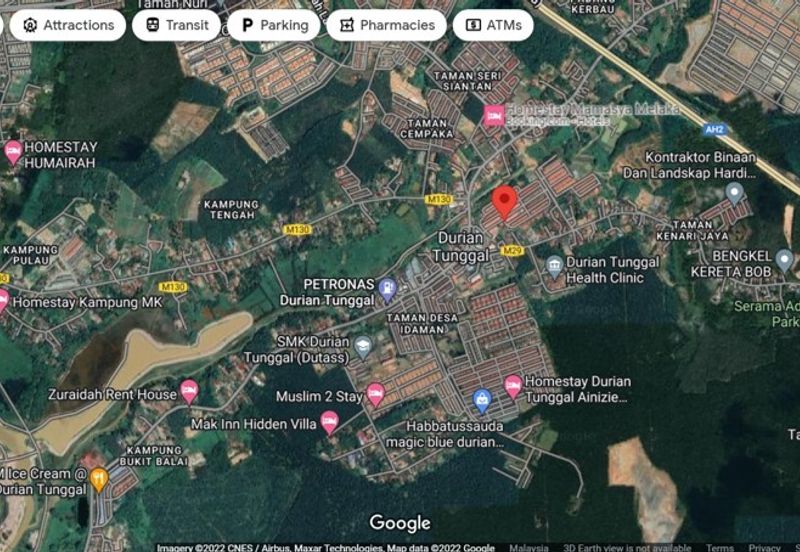Open SMK Durian Tunggal (Dutass) marker

point(363,347)
